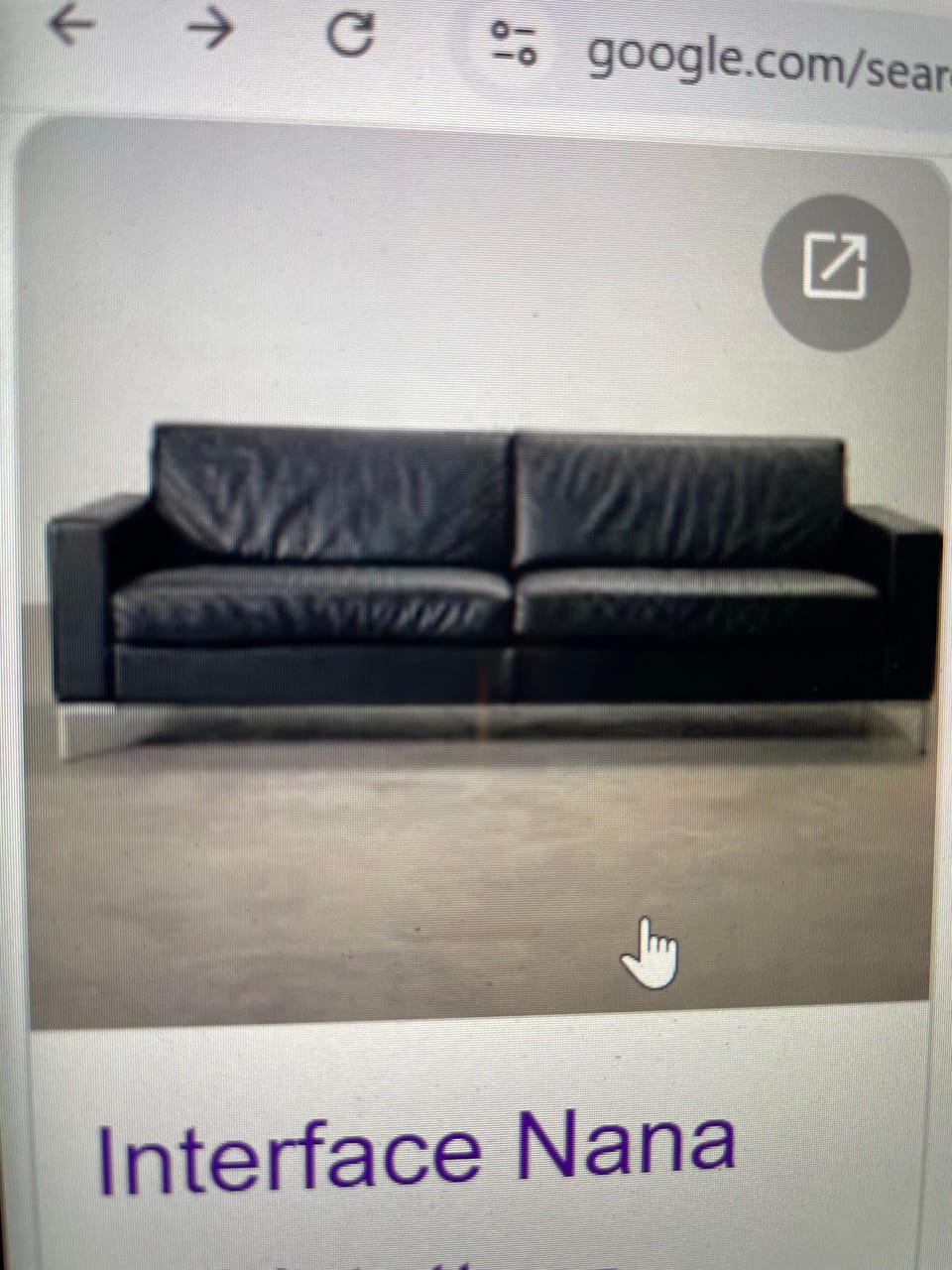The width and height of the screenshot is (952, 1270).
Task: Open the sofa image in new tab
Action: pos(834,265)
